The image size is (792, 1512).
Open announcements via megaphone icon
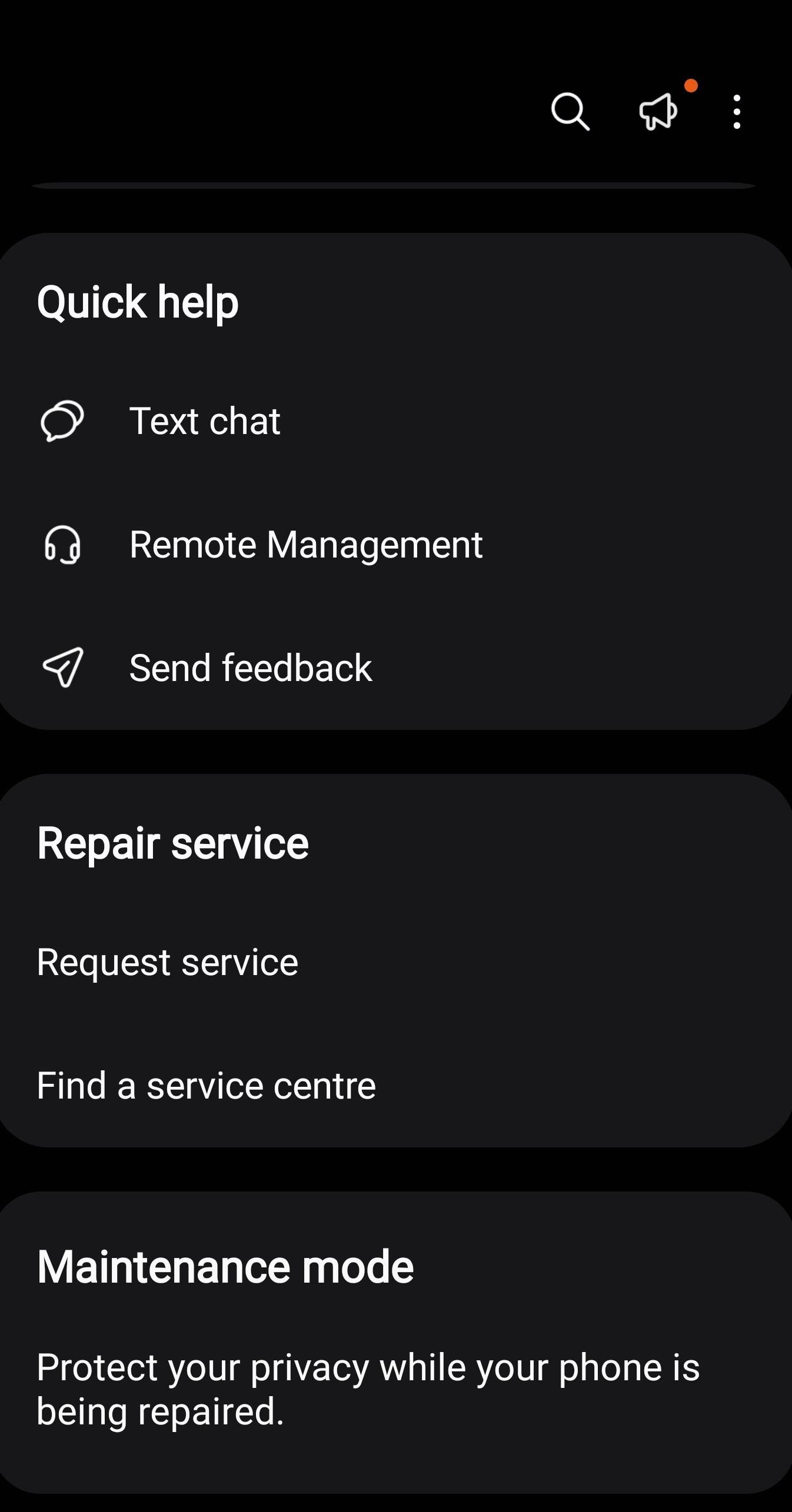[x=657, y=113]
